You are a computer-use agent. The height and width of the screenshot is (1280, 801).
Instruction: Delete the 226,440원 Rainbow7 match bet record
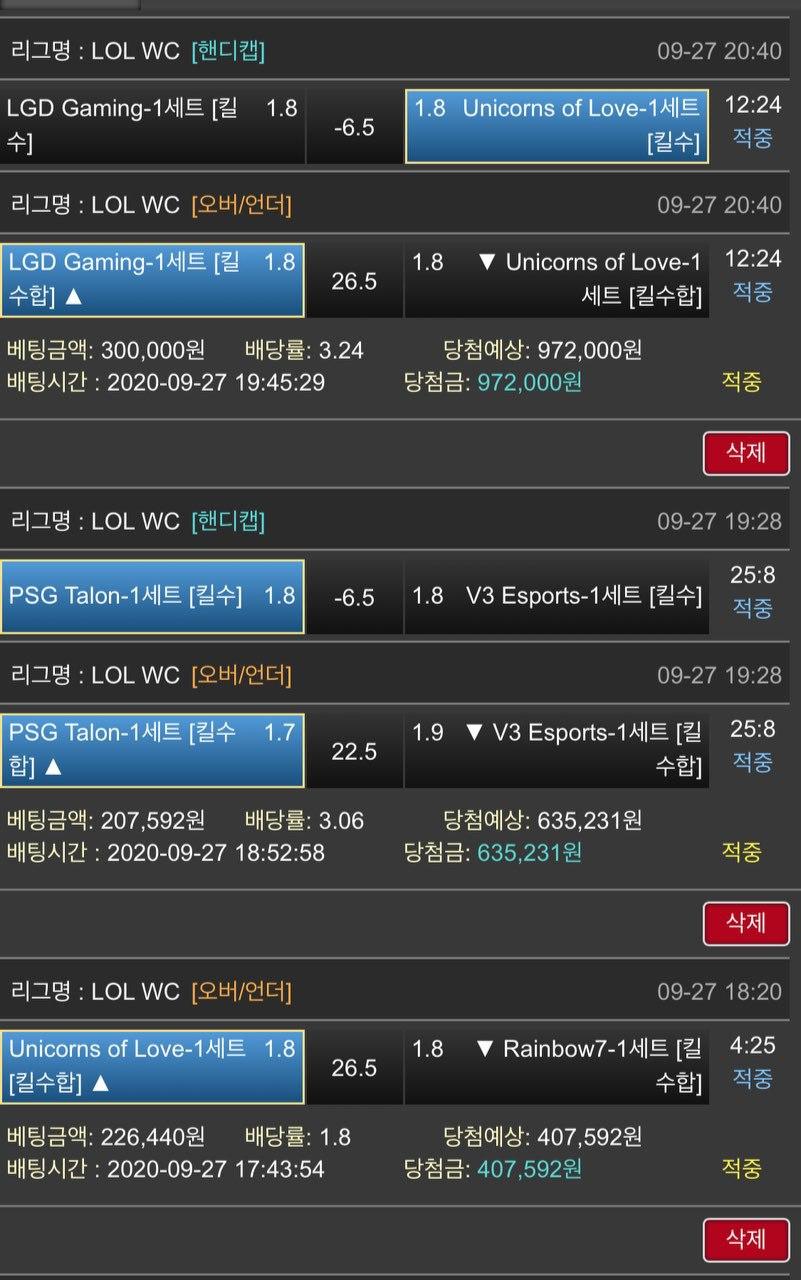click(x=745, y=1239)
